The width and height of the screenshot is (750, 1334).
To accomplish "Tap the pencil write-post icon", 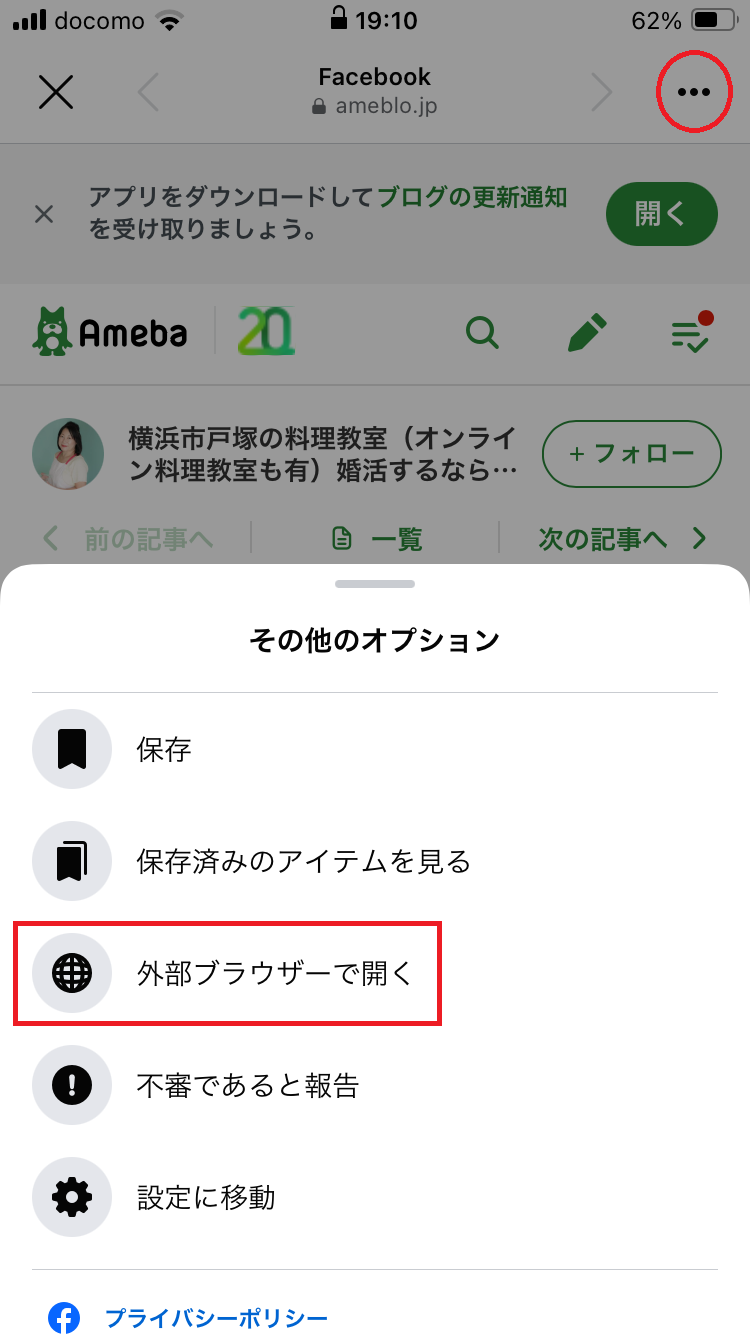I will [587, 332].
